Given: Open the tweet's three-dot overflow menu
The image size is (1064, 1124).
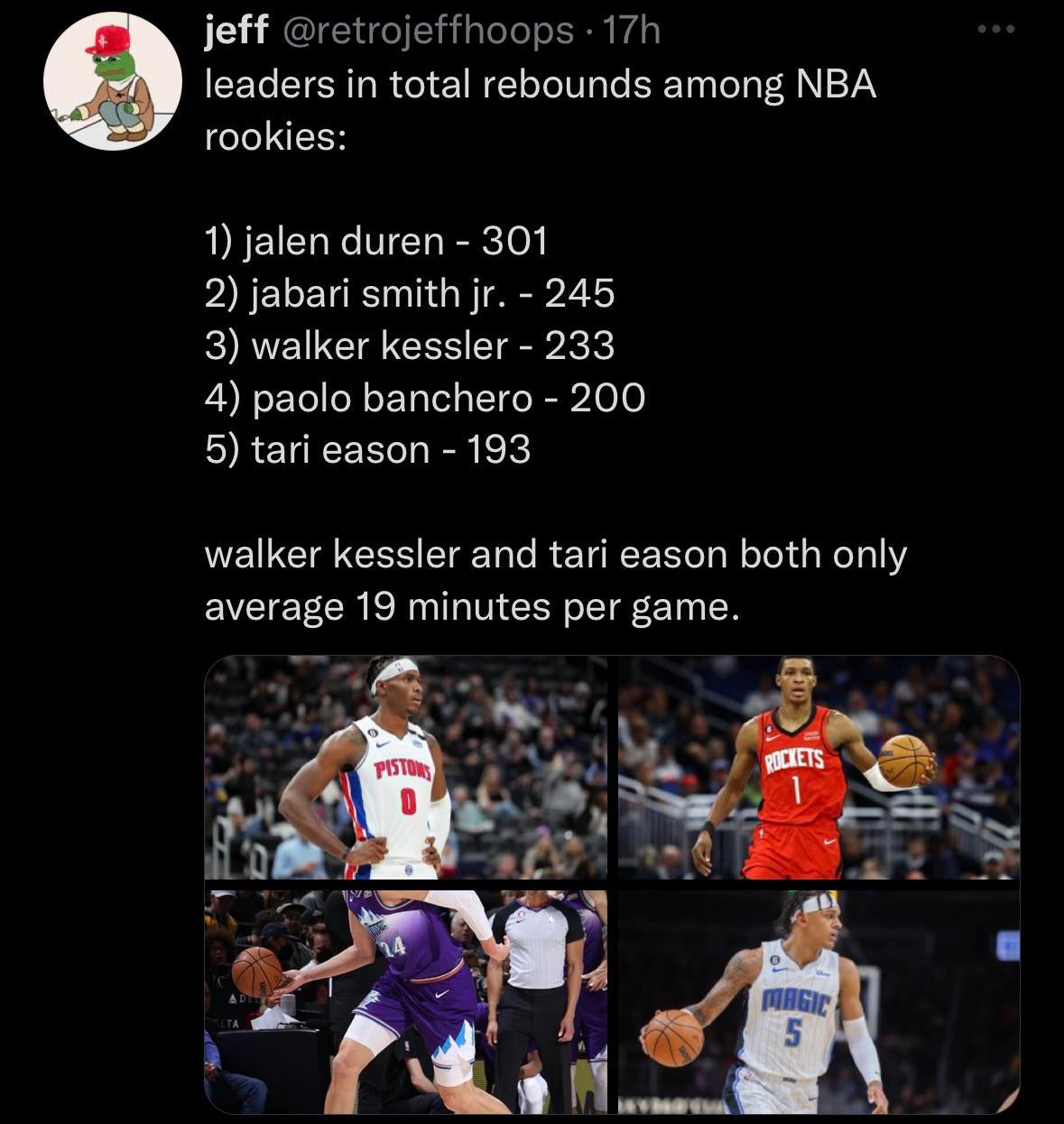Looking at the screenshot, I should pos(996,31).
